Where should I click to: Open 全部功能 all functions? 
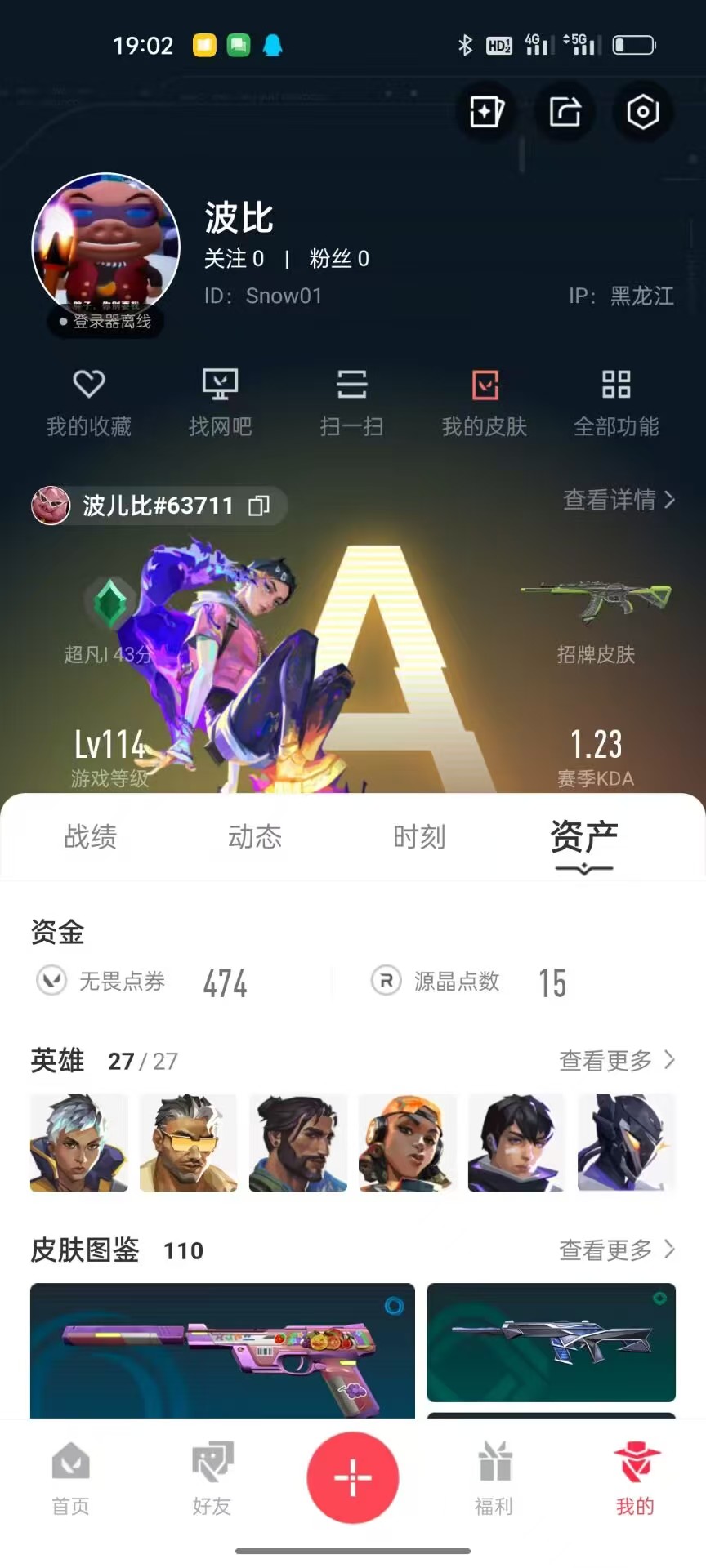click(616, 403)
